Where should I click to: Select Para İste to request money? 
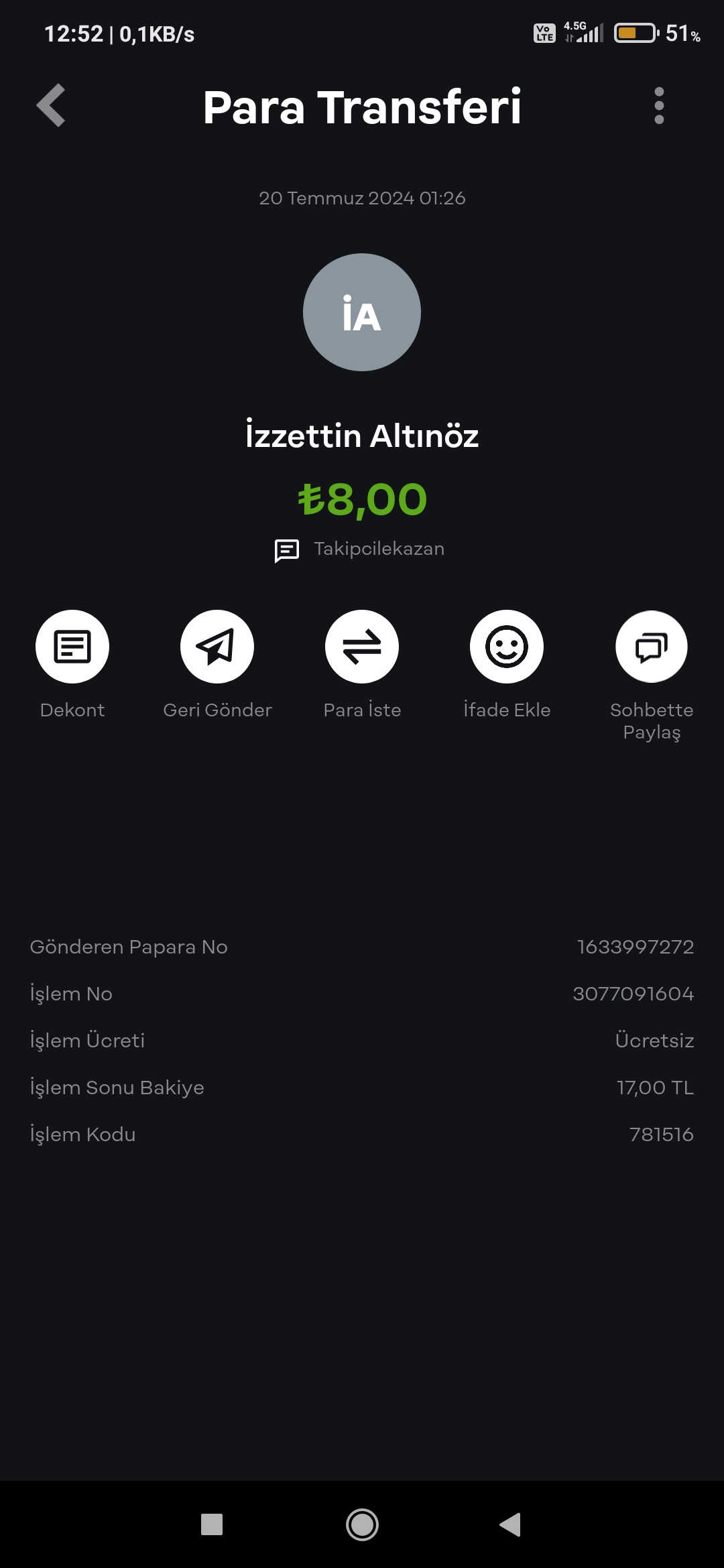point(362,647)
